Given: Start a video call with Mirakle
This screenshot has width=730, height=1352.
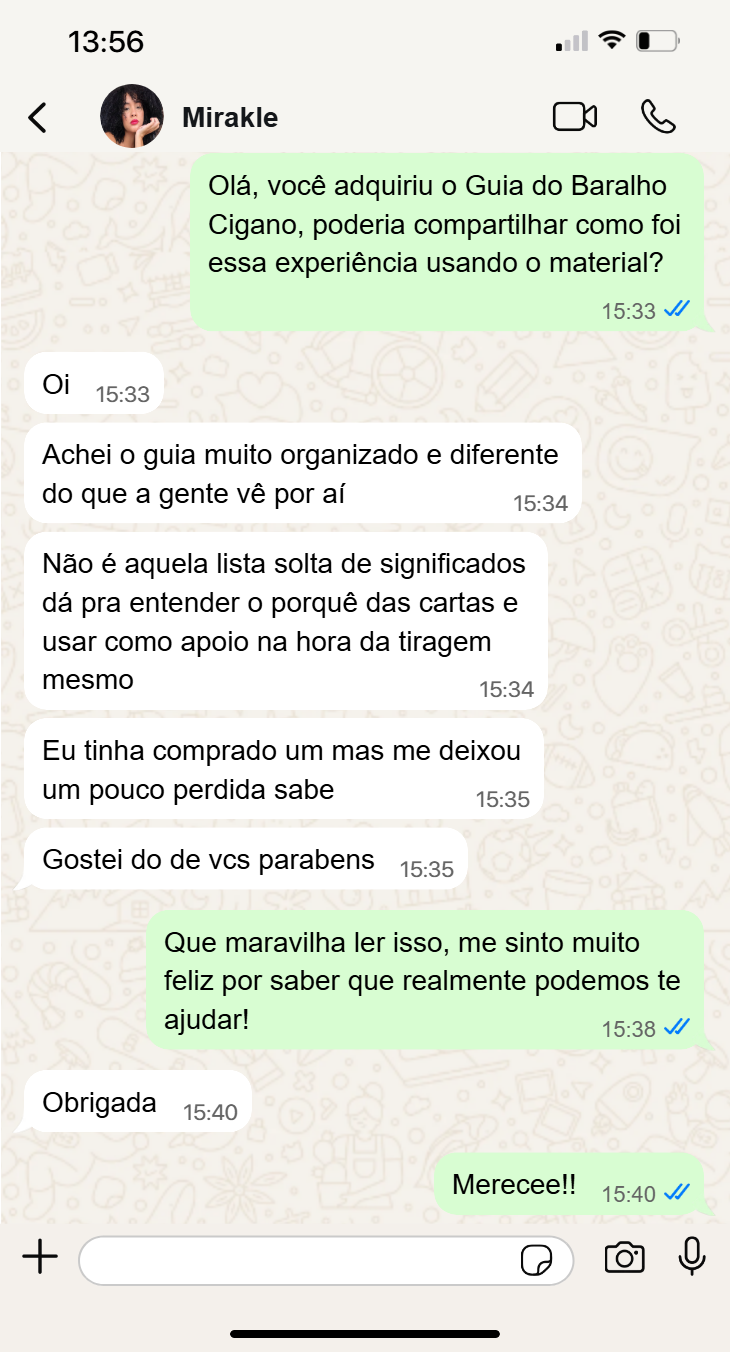Looking at the screenshot, I should pyautogui.click(x=575, y=117).
